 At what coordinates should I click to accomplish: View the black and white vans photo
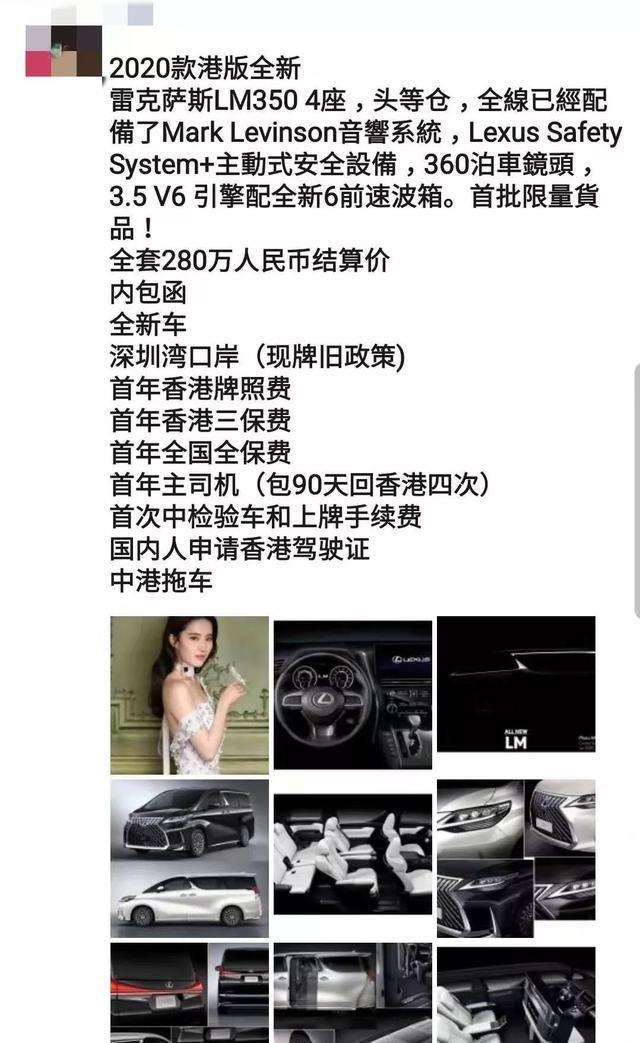click(189, 858)
